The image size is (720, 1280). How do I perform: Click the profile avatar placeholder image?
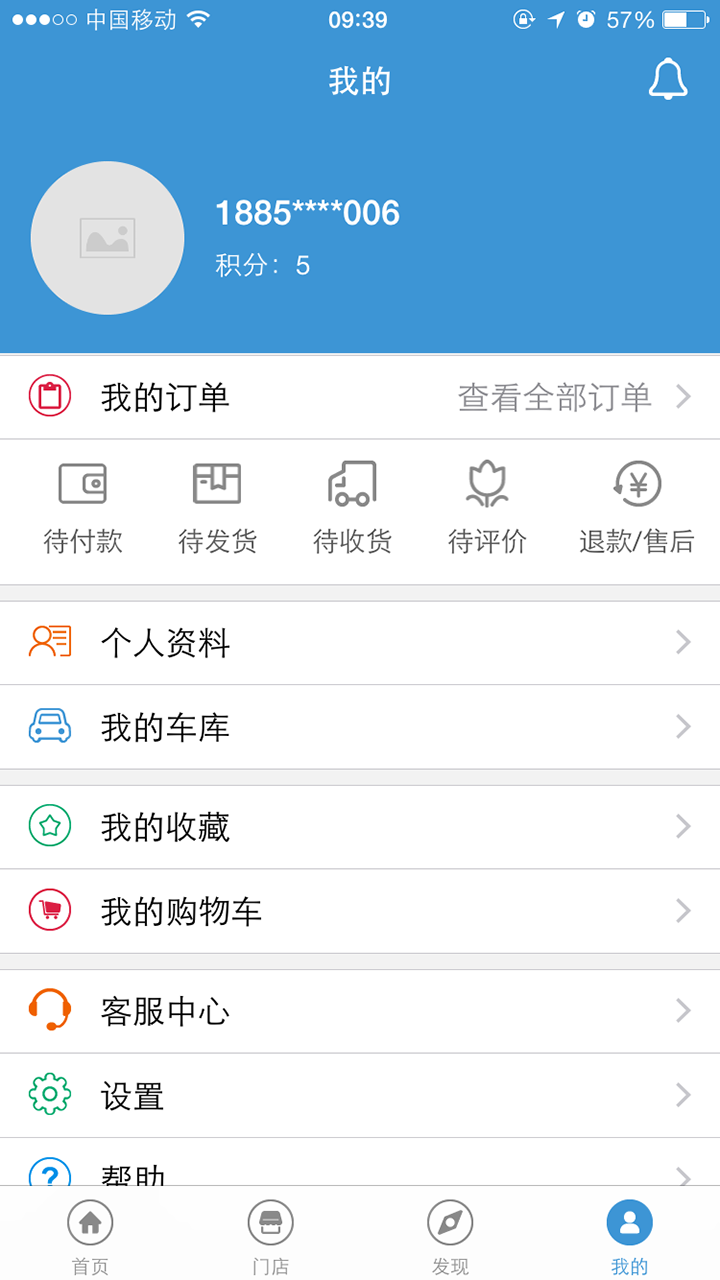pyautogui.click(x=107, y=238)
